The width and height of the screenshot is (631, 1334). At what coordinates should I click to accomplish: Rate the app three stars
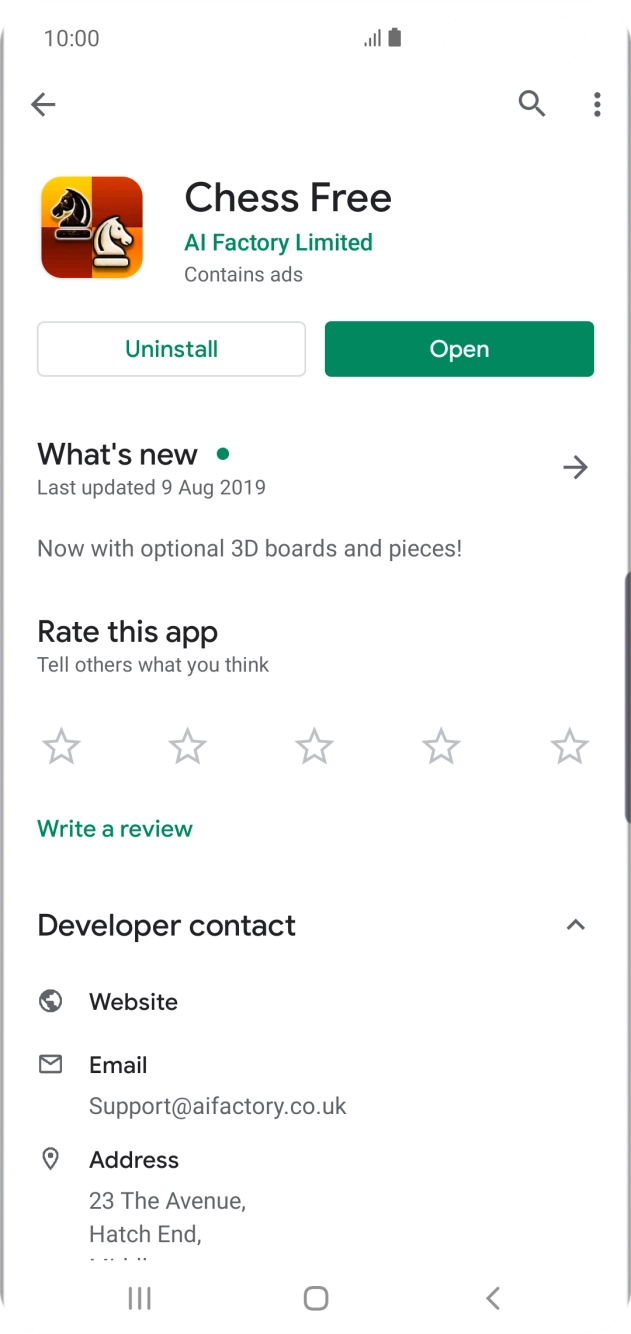coord(315,746)
